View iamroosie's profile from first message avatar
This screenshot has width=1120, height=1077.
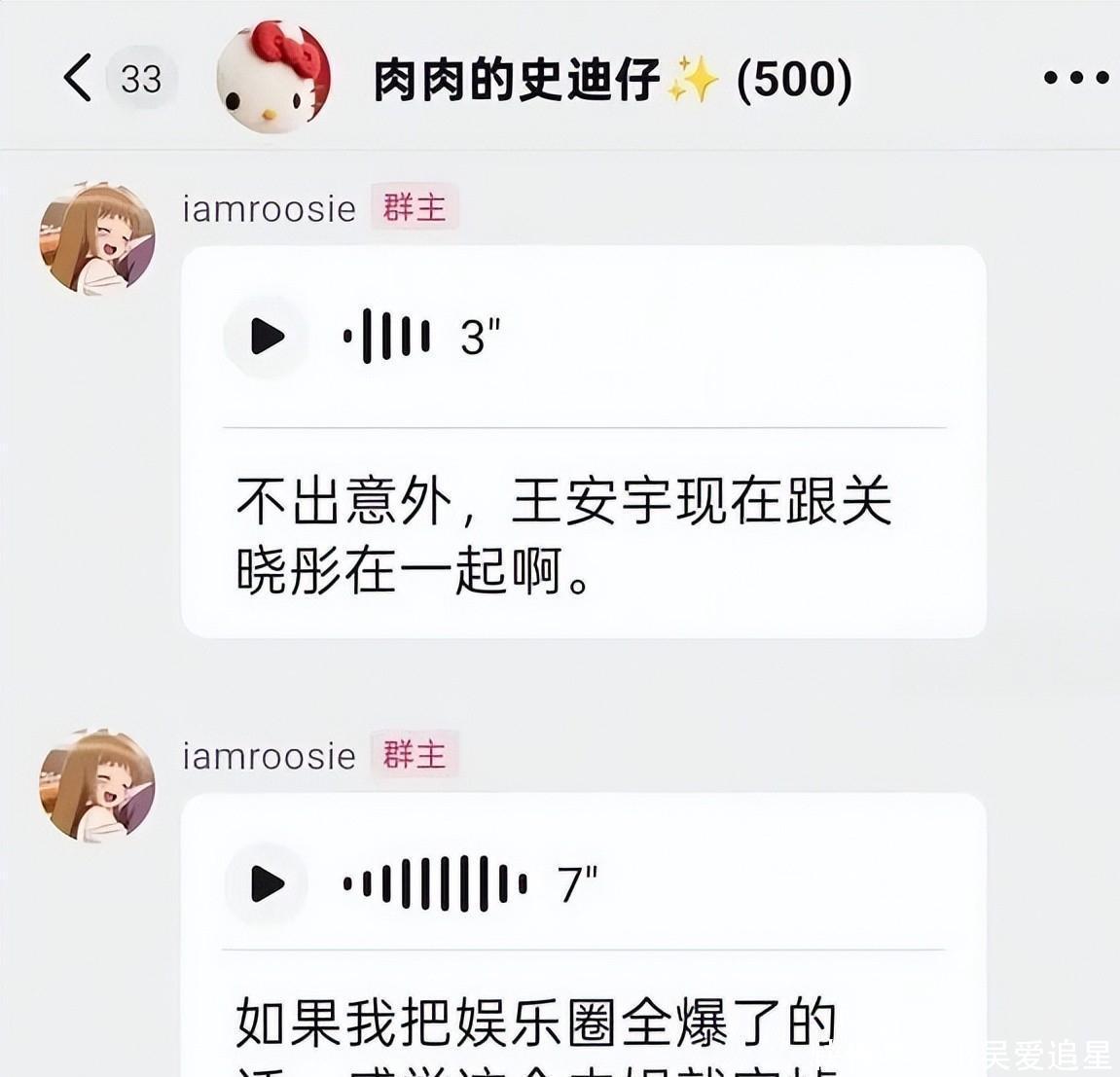point(96,238)
